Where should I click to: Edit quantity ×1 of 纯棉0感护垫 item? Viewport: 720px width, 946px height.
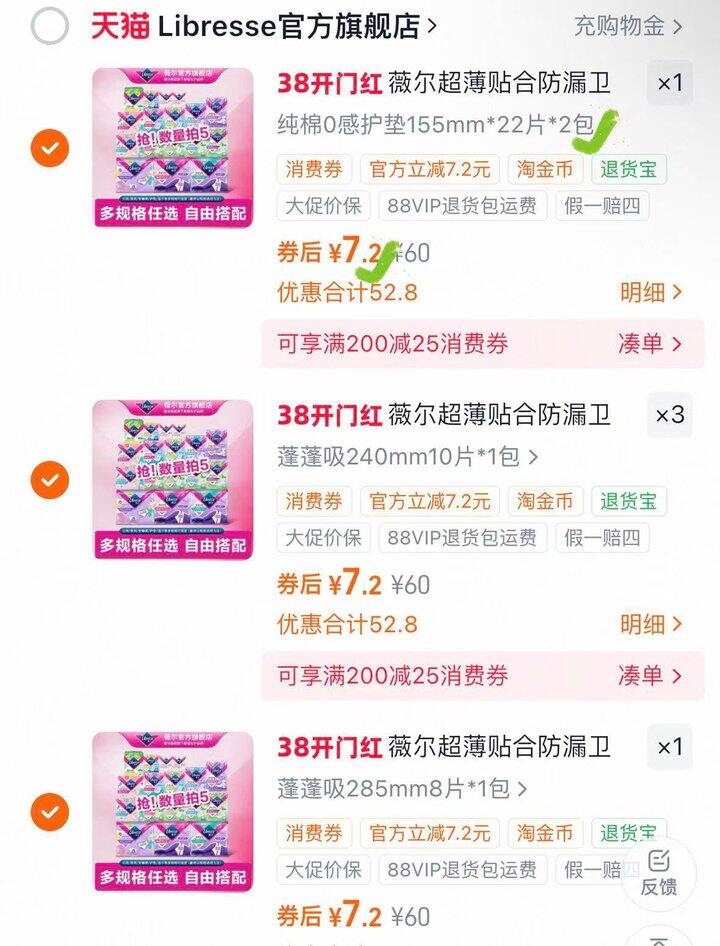point(669,84)
